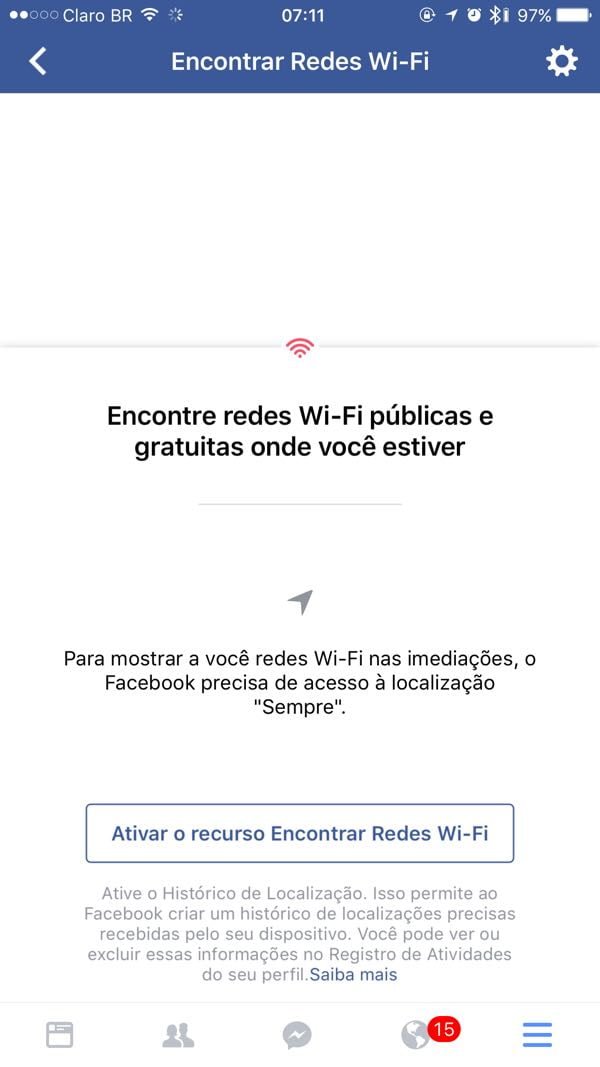This screenshot has height=1067, width=600.
Task: Open the friend requests tab
Action: (178, 1035)
